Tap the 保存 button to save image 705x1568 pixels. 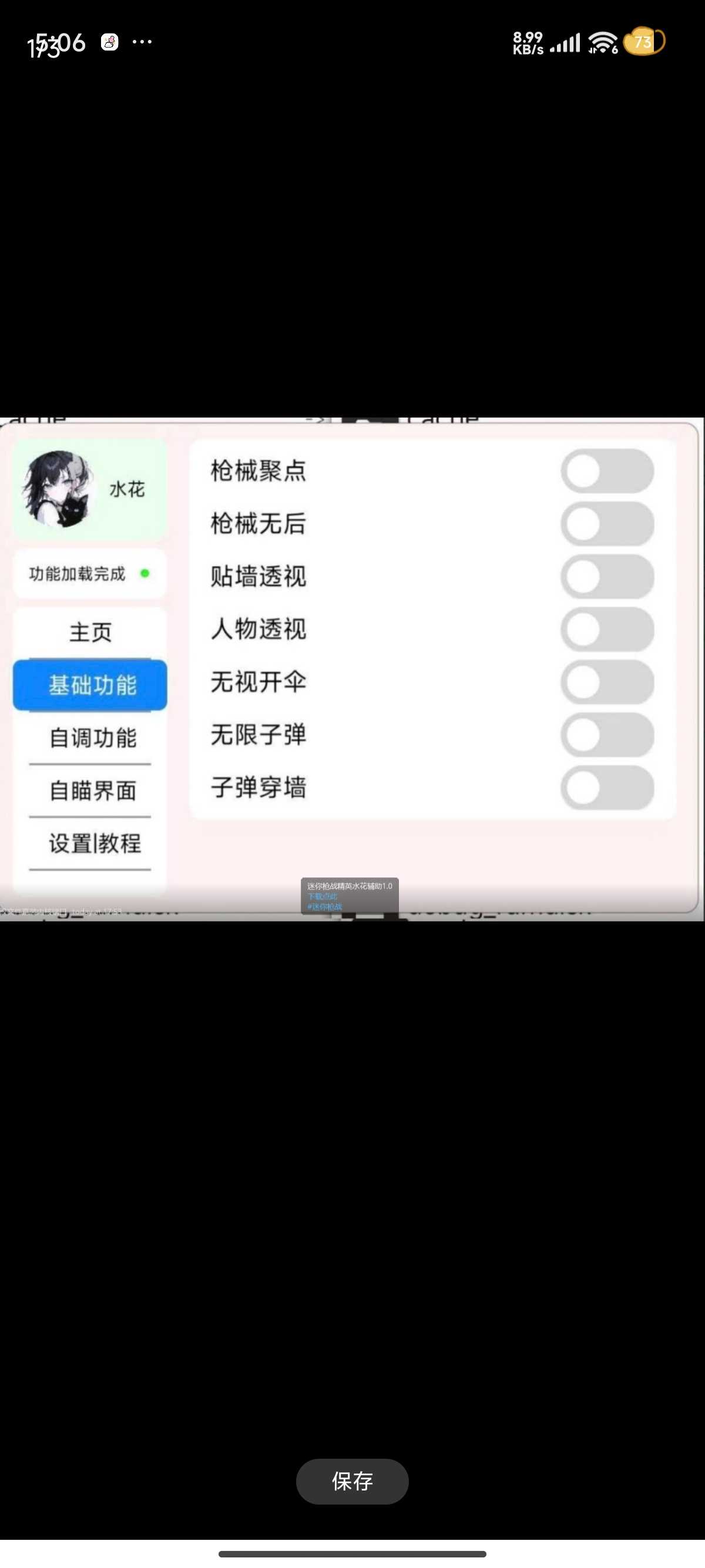click(352, 1481)
